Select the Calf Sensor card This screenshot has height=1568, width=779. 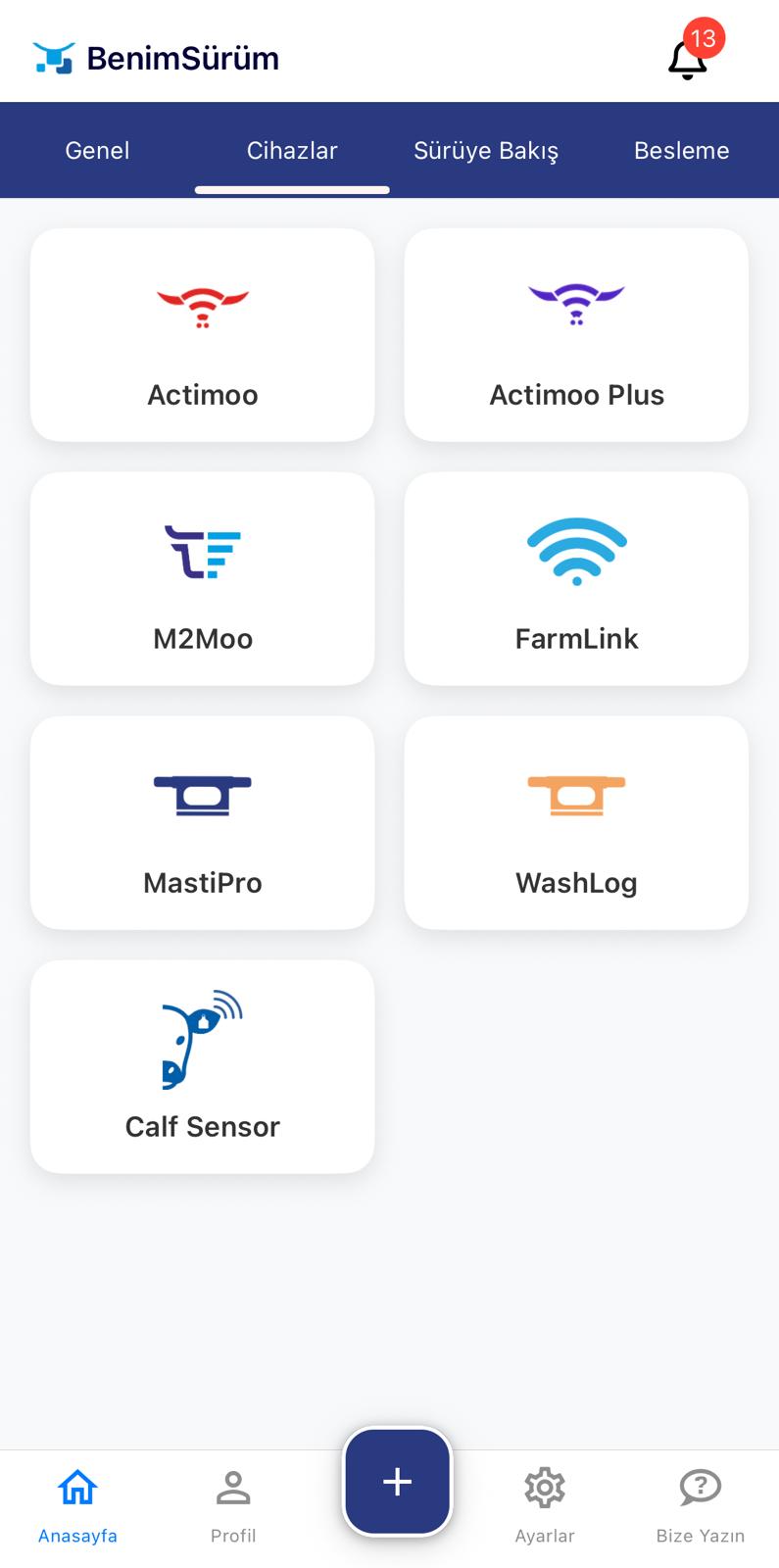[x=203, y=1067]
